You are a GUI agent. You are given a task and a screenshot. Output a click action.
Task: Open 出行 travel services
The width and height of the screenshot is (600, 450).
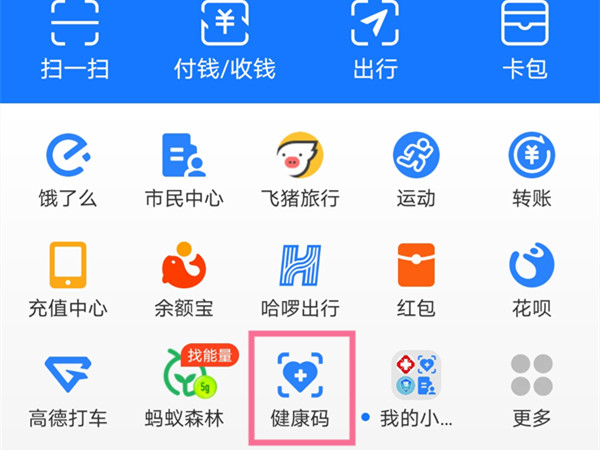pos(375,38)
